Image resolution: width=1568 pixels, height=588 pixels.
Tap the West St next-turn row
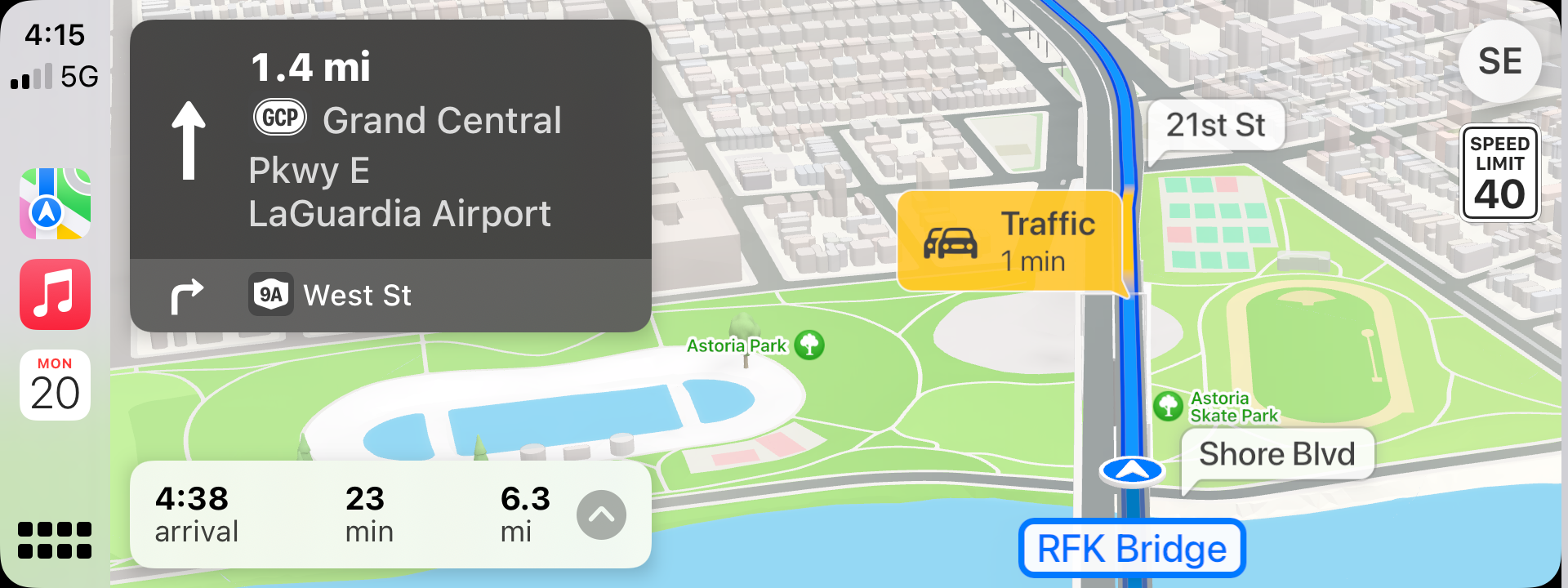pos(390,295)
